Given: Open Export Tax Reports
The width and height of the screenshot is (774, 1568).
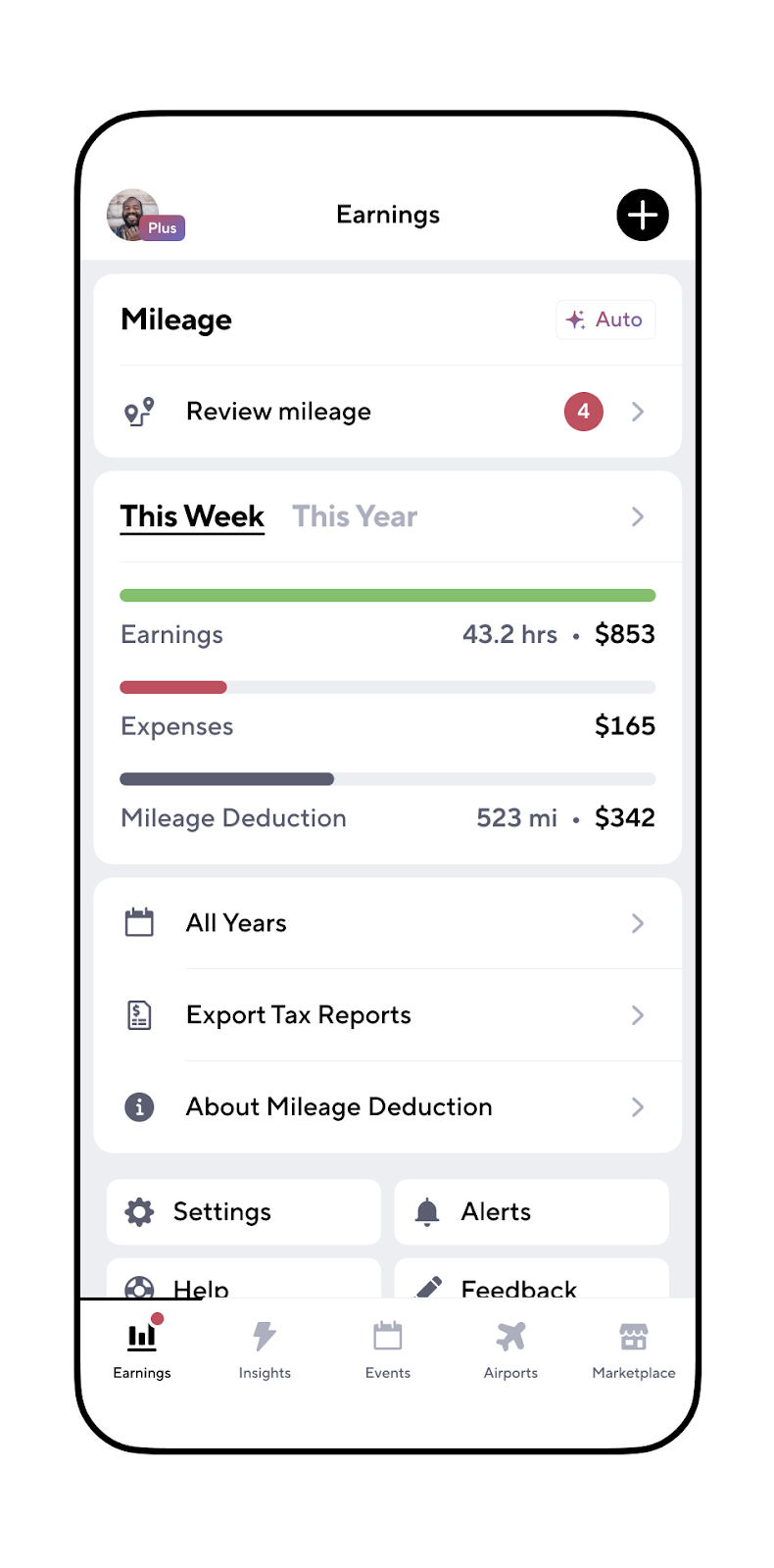Looking at the screenshot, I should pyautogui.click(x=387, y=1015).
